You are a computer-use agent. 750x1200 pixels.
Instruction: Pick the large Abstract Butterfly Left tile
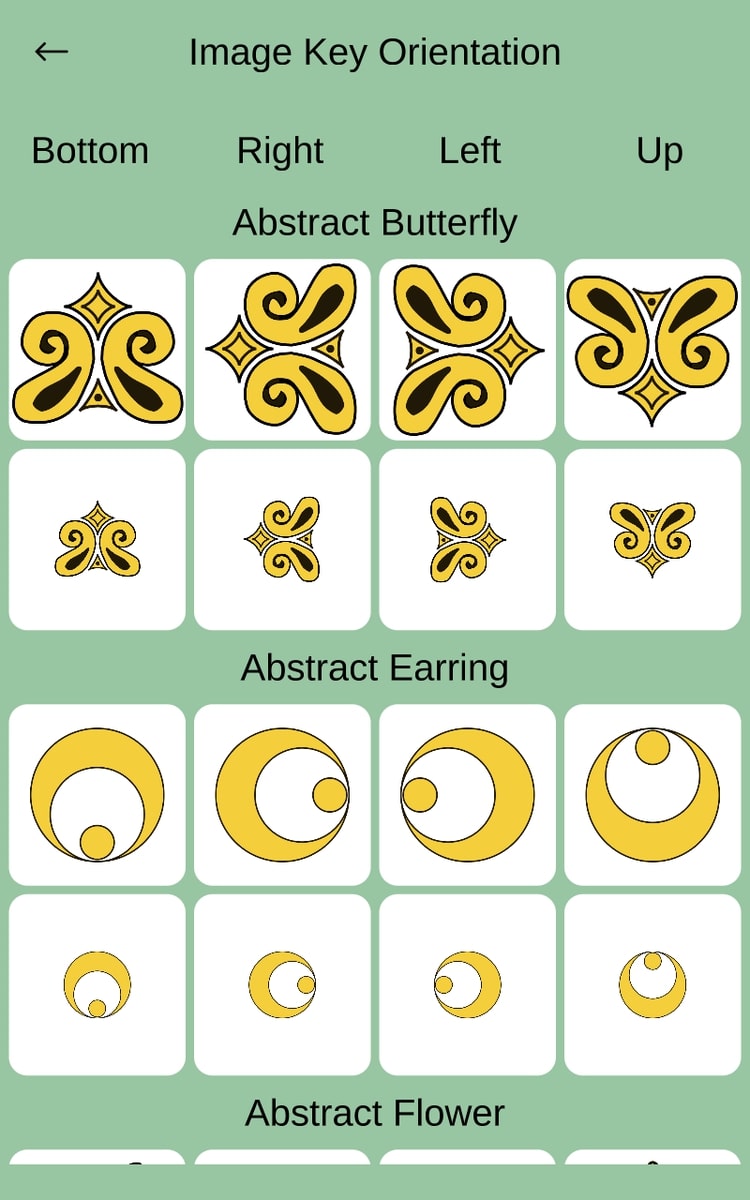(x=467, y=349)
